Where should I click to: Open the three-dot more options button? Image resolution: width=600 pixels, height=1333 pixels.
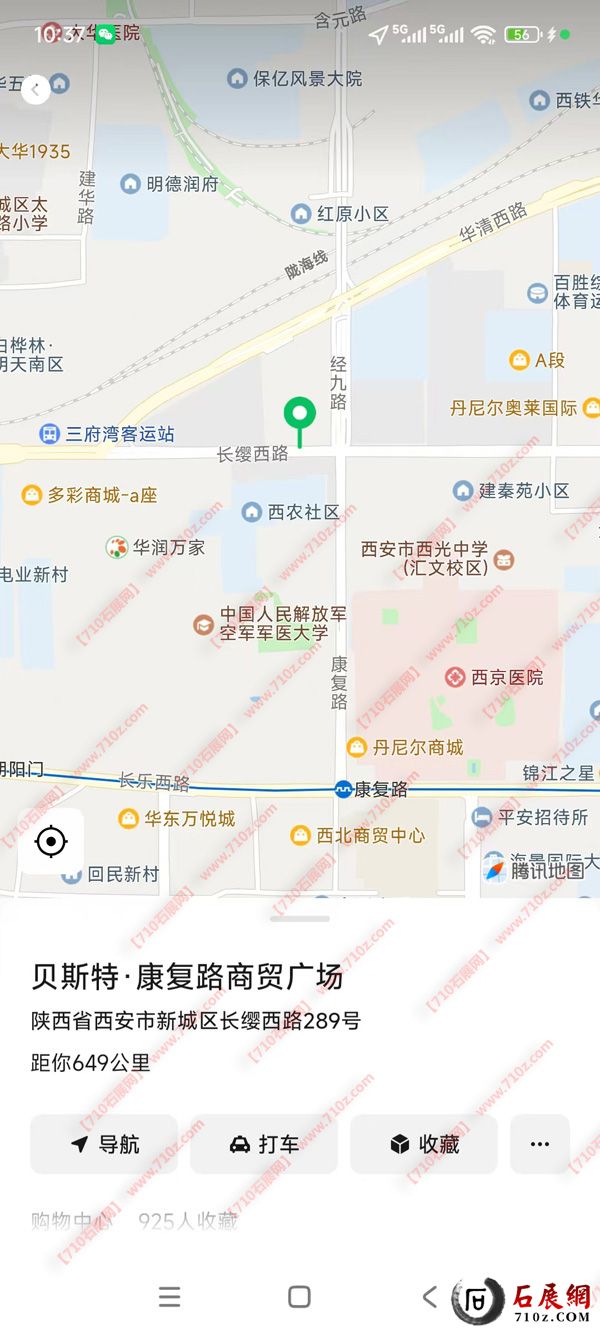pos(540,1144)
